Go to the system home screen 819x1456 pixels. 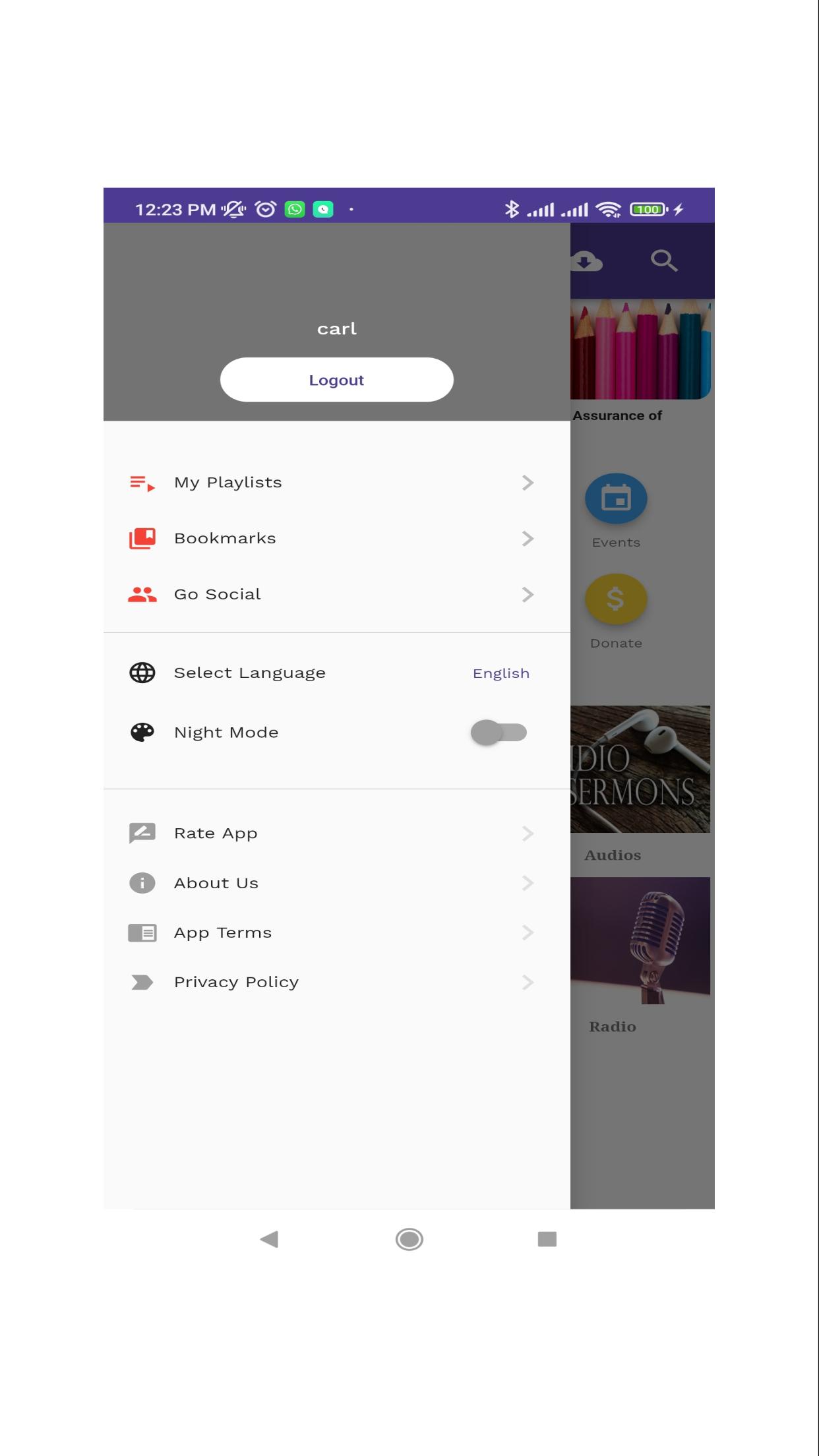(x=409, y=1239)
